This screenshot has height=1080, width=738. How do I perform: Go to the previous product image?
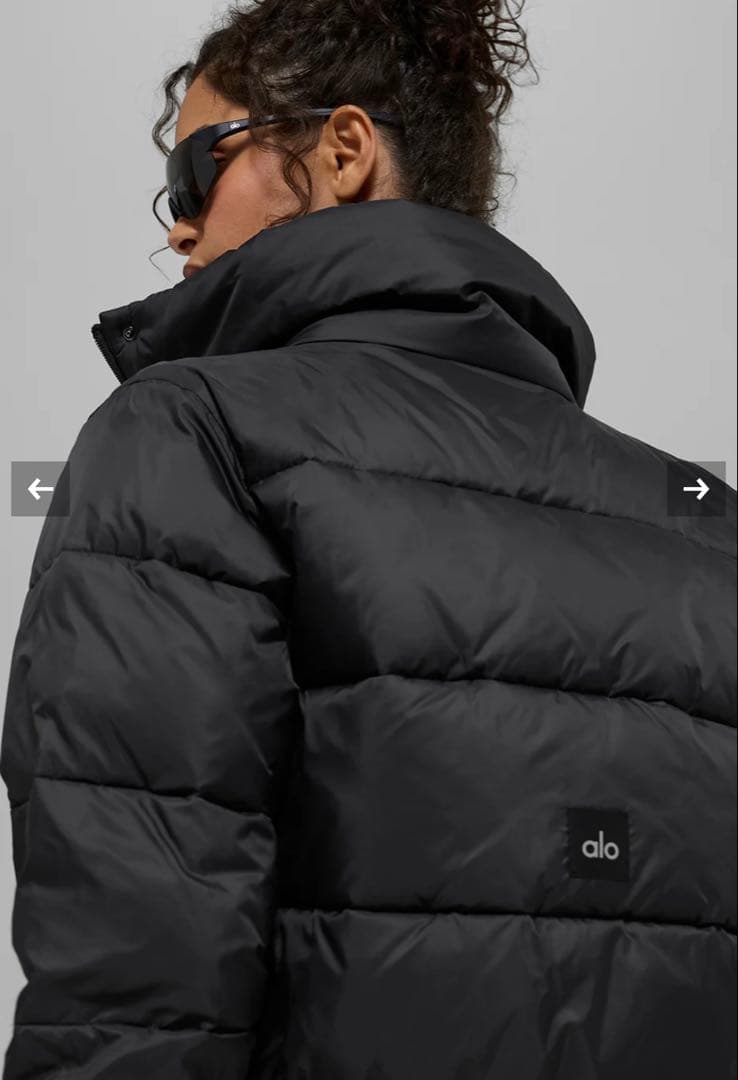tap(40, 489)
